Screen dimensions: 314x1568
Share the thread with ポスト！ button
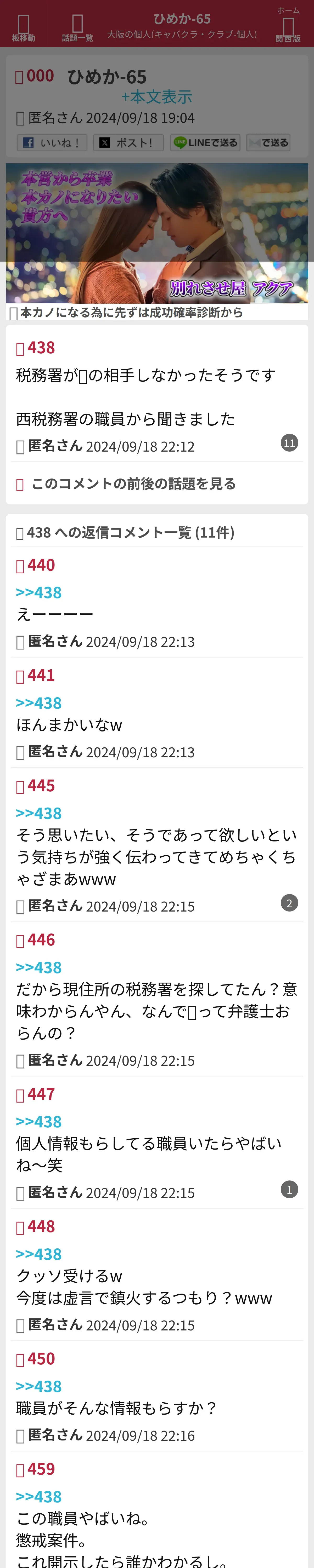[x=128, y=142]
